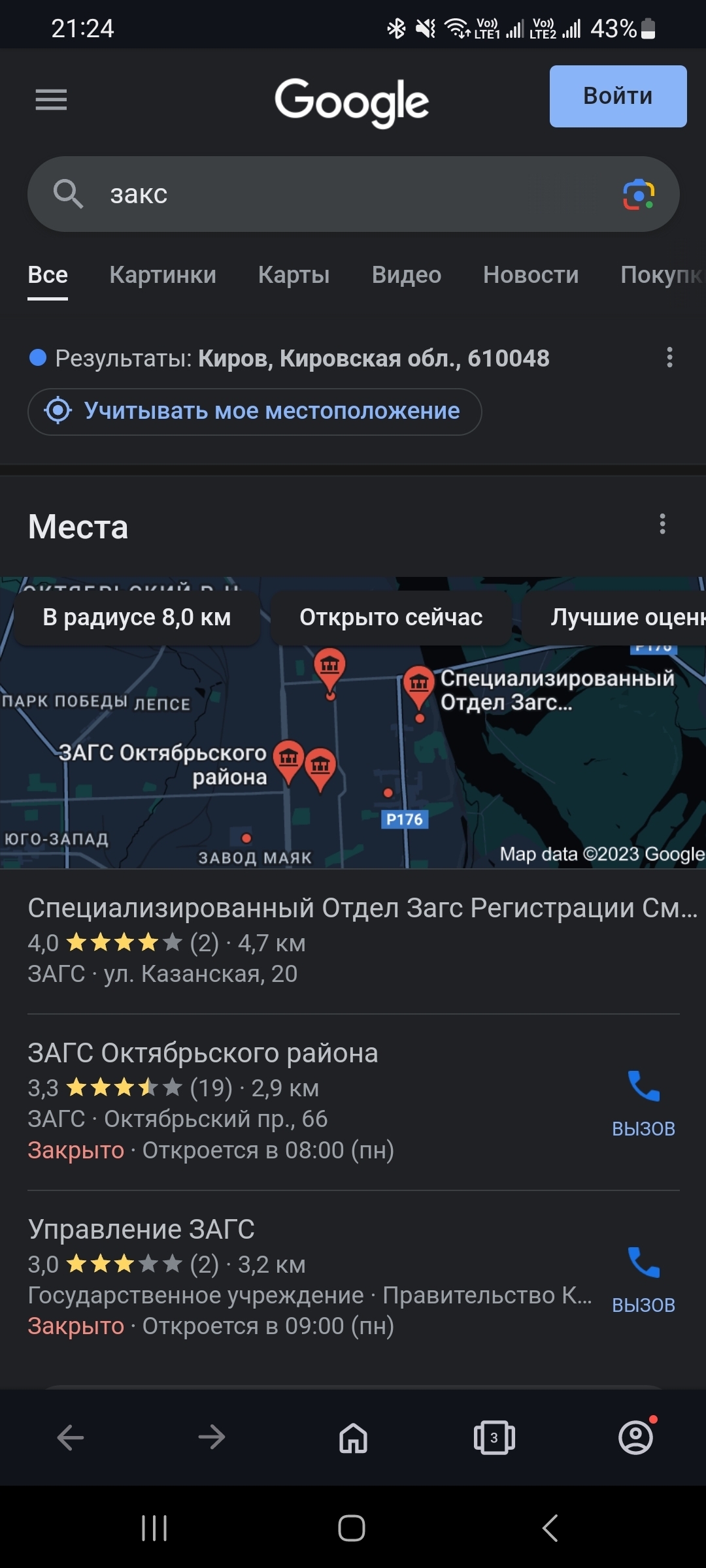Open the Места section overflow menu
Screen dimensions: 706x1568
pos(662,524)
